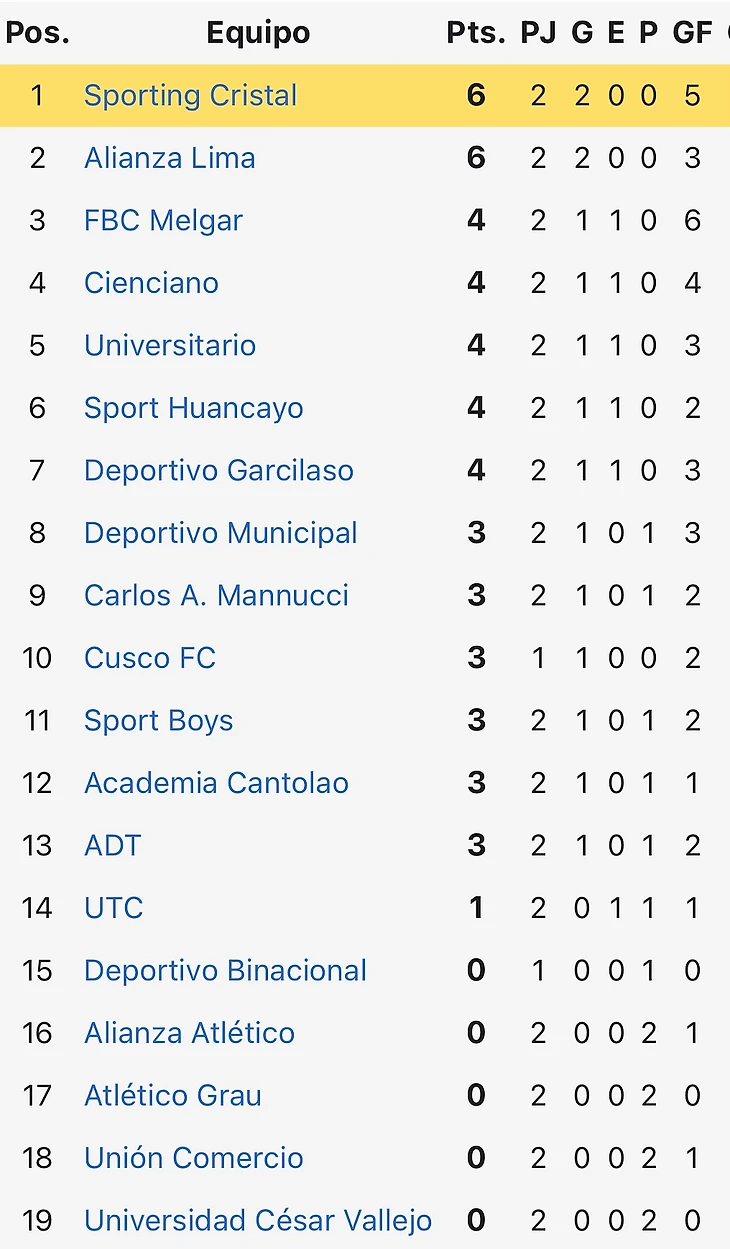The width and height of the screenshot is (730, 1249).
Task: Open the Carlos A. Mannucci link
Action: [216, 596]
